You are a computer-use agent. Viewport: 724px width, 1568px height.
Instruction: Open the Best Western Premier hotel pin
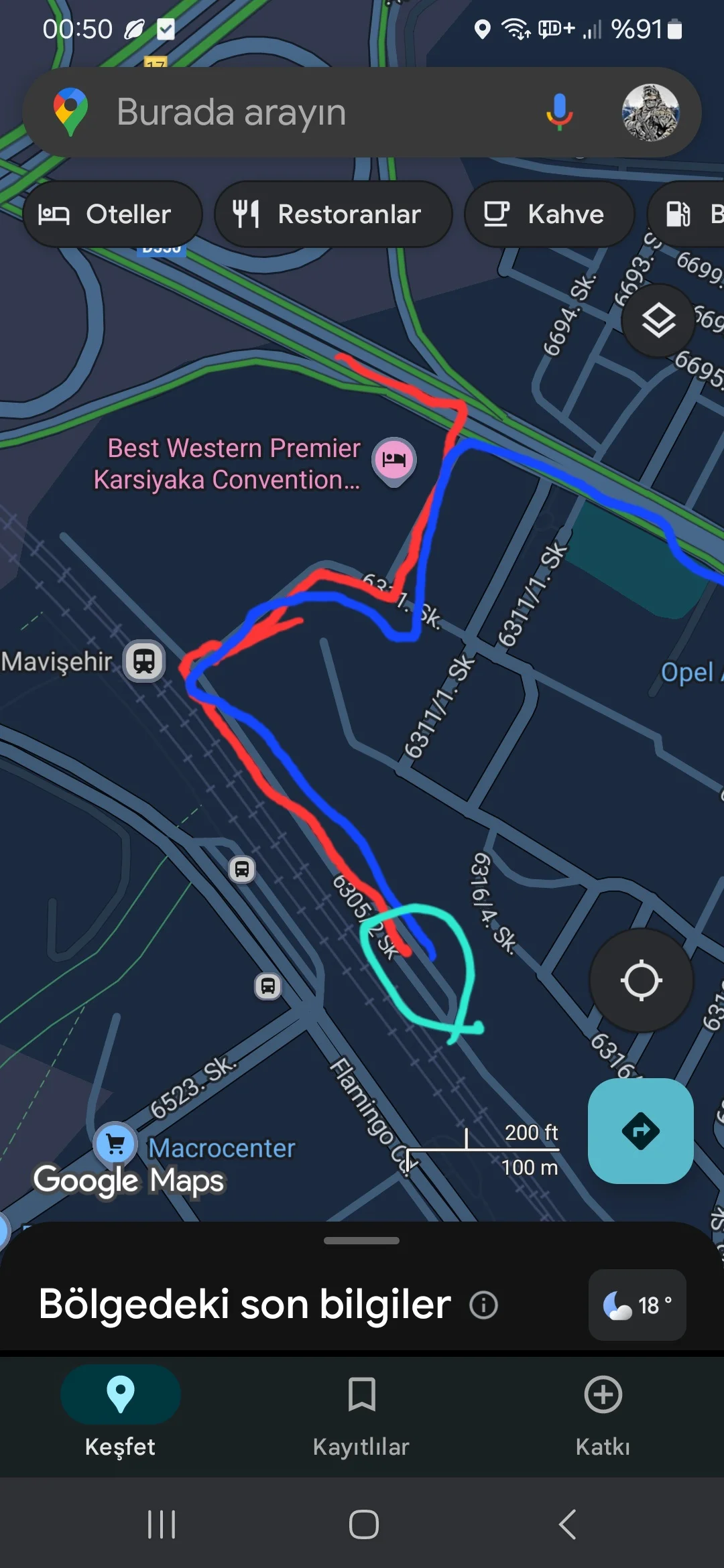click(394, 460)
